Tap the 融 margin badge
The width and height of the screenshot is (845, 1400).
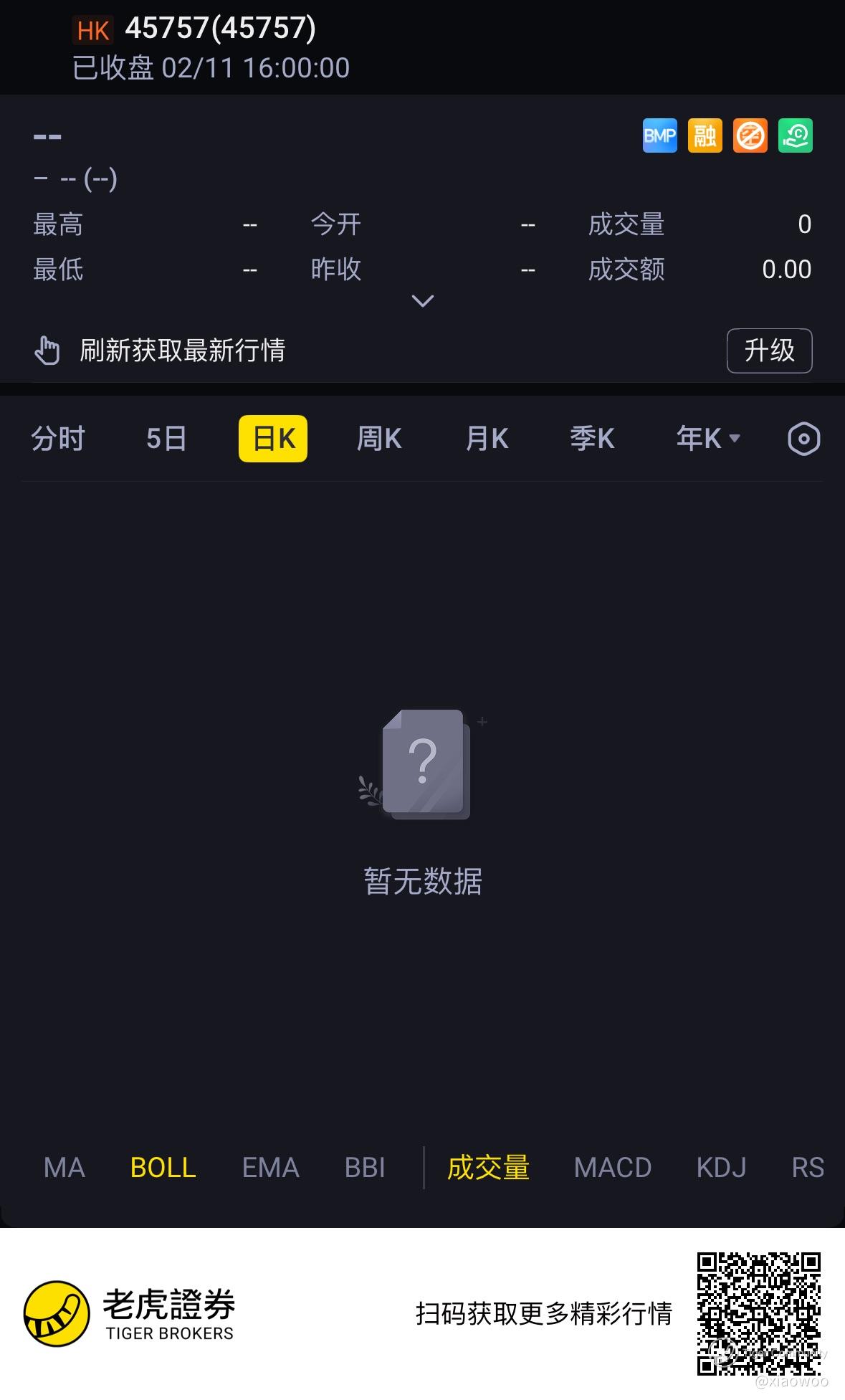pos(705,135)
